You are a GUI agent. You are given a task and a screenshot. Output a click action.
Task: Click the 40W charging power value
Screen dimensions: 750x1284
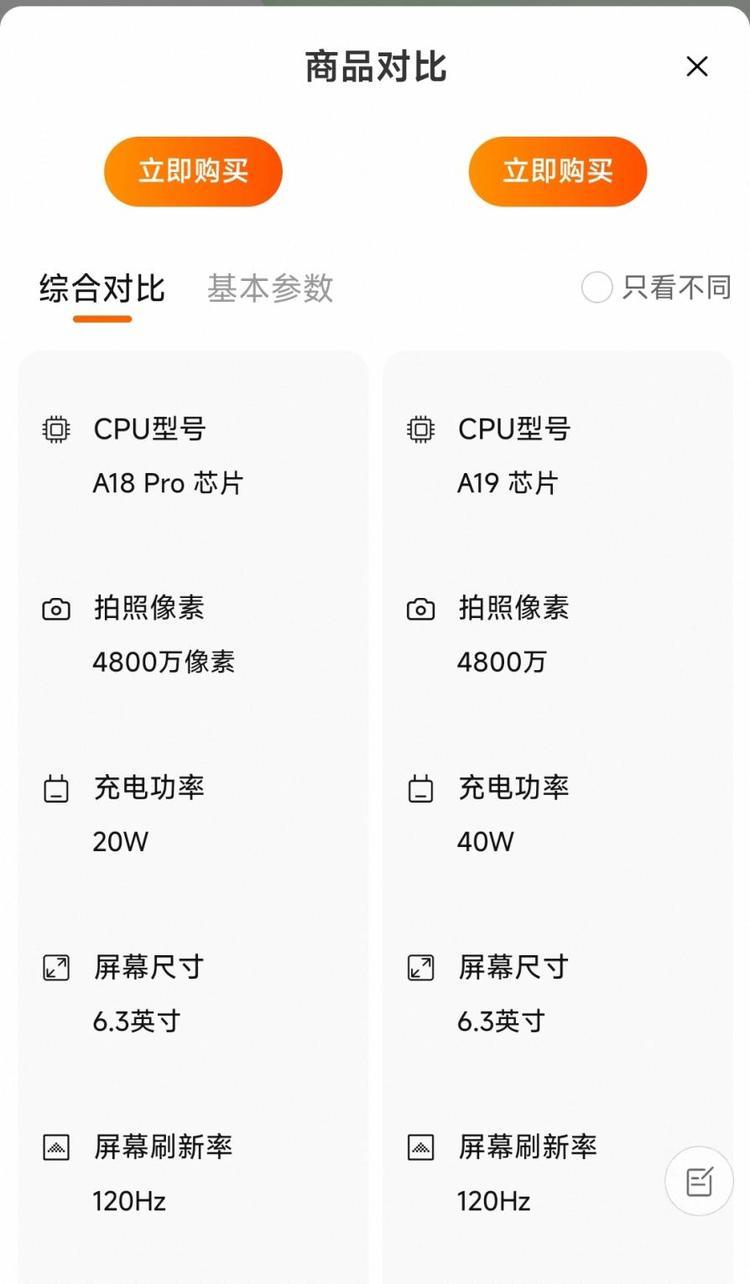pos(485,841)
